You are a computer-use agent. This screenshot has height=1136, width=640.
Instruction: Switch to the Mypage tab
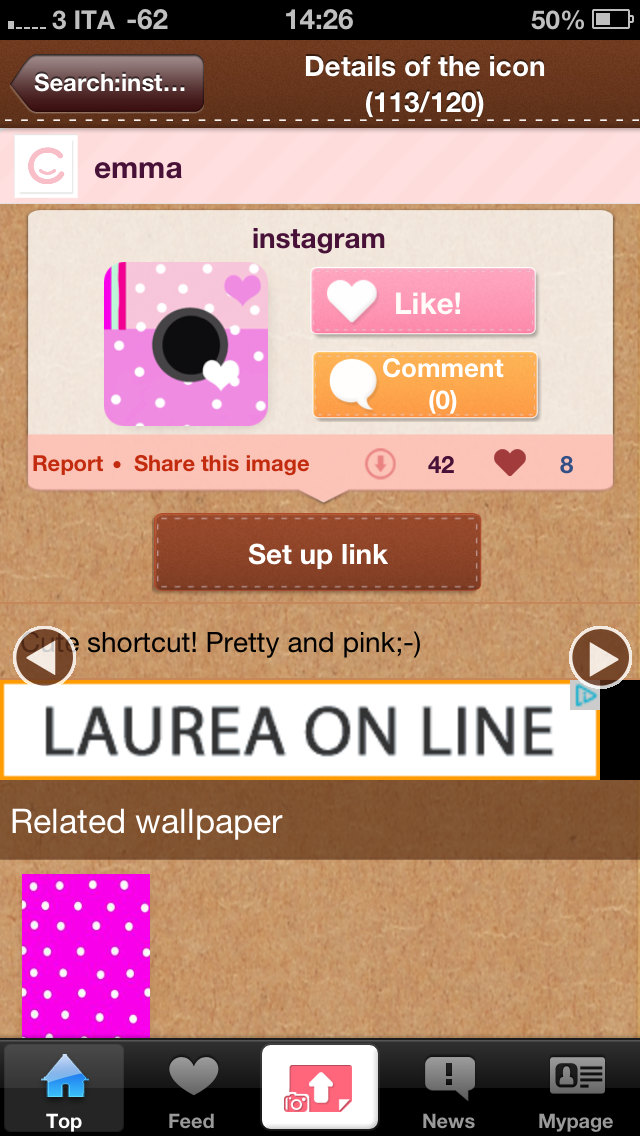click(576, 1090)
